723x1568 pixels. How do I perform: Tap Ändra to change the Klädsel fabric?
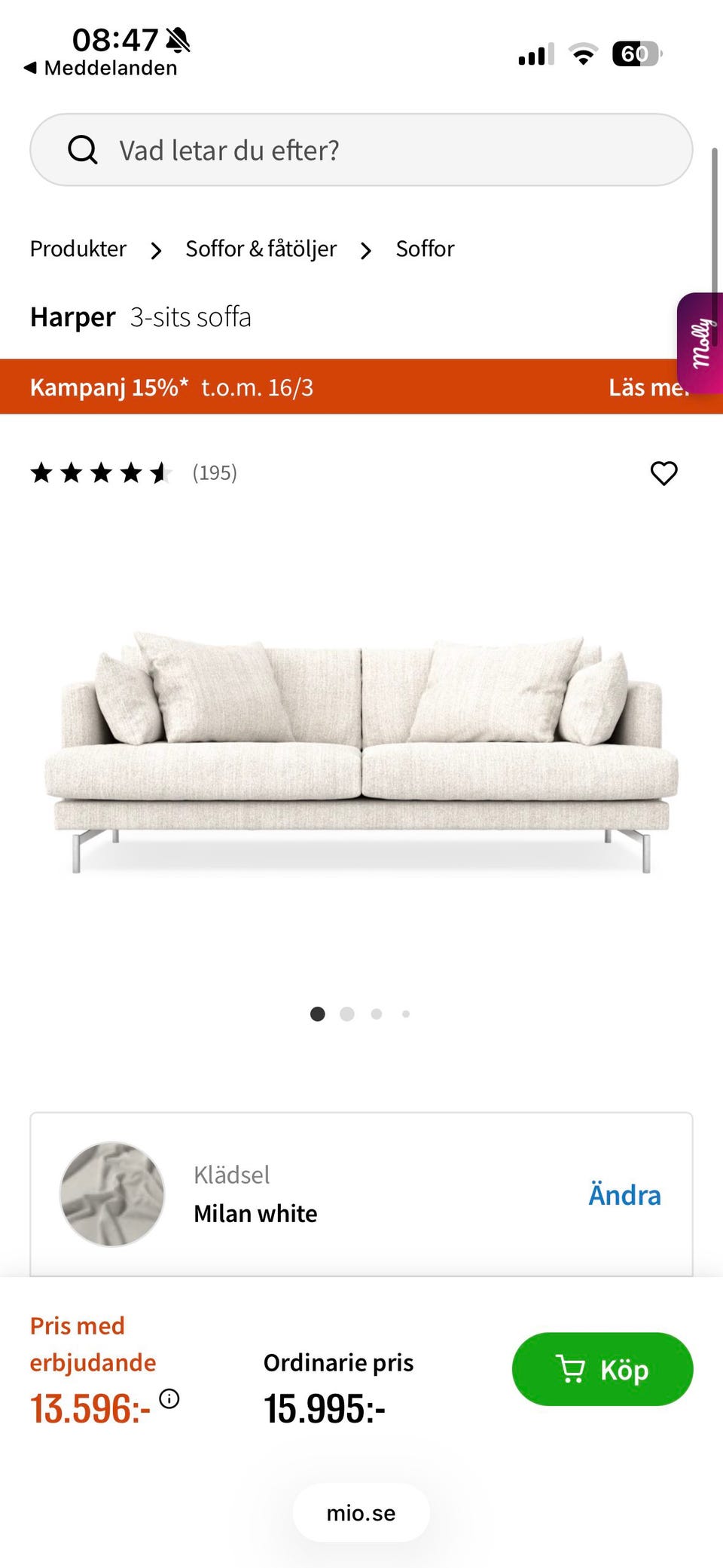(x=624, y=1195)
